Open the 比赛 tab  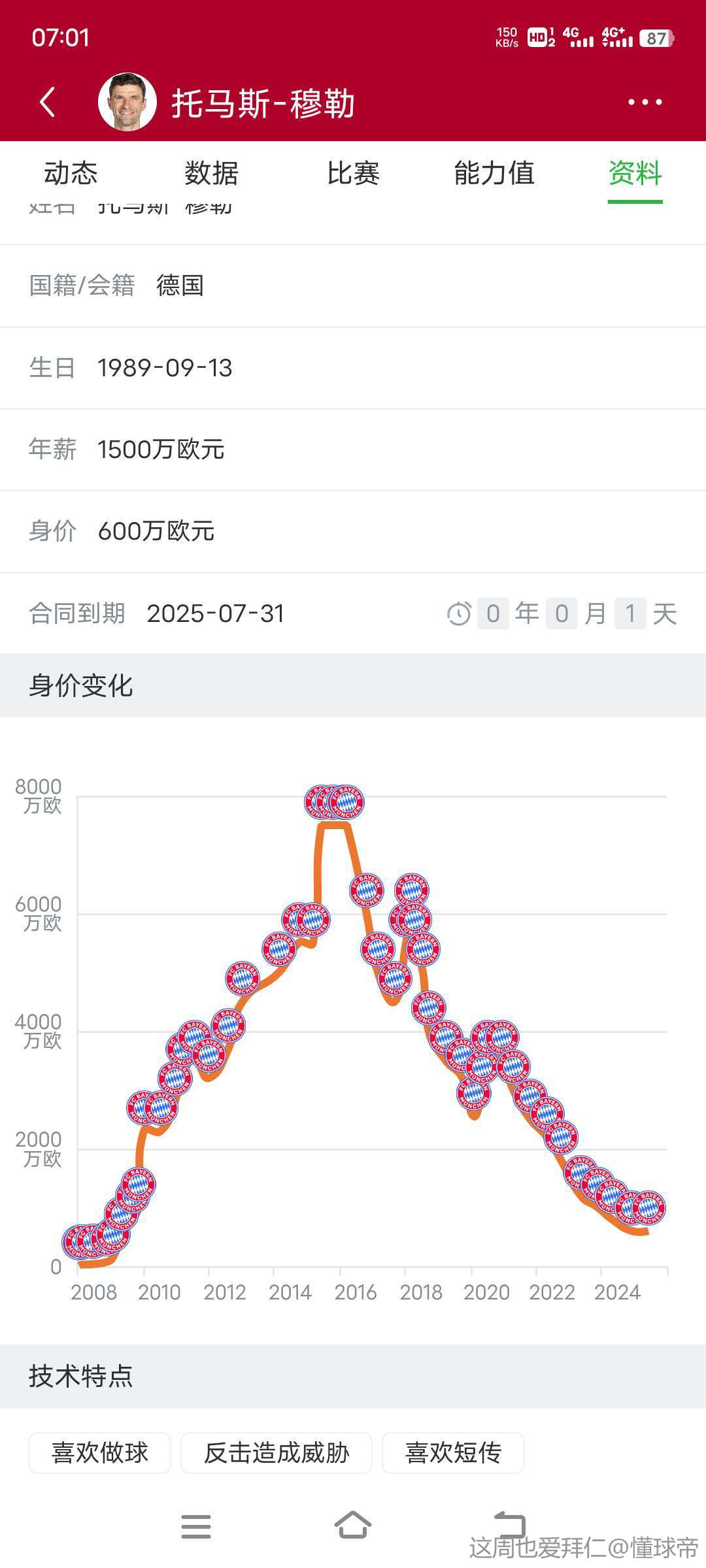(353, 173)
